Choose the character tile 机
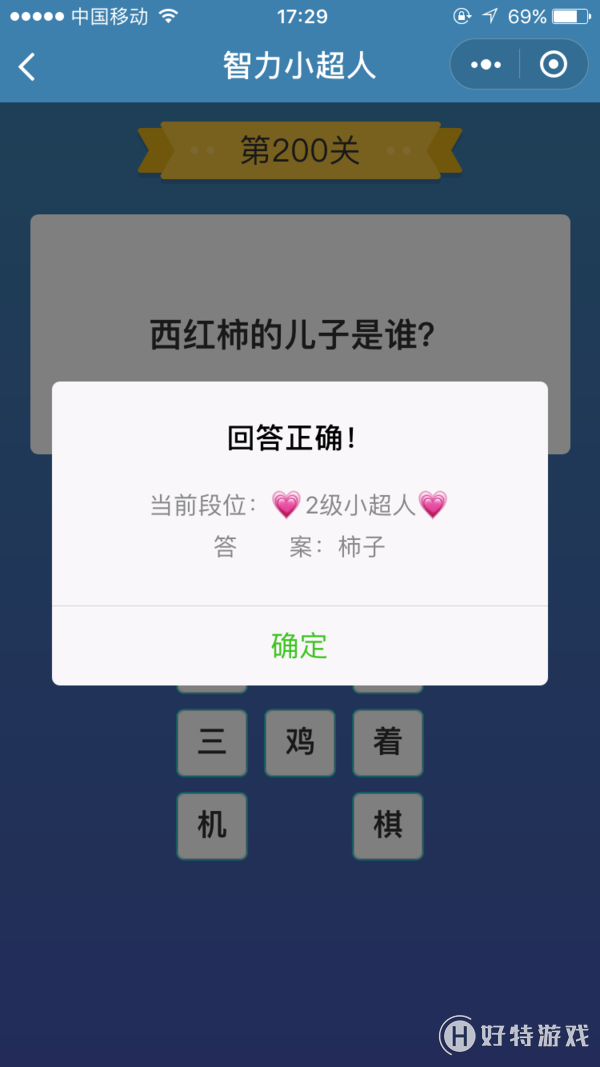The image size is (600, 1067). click(212, 826)
